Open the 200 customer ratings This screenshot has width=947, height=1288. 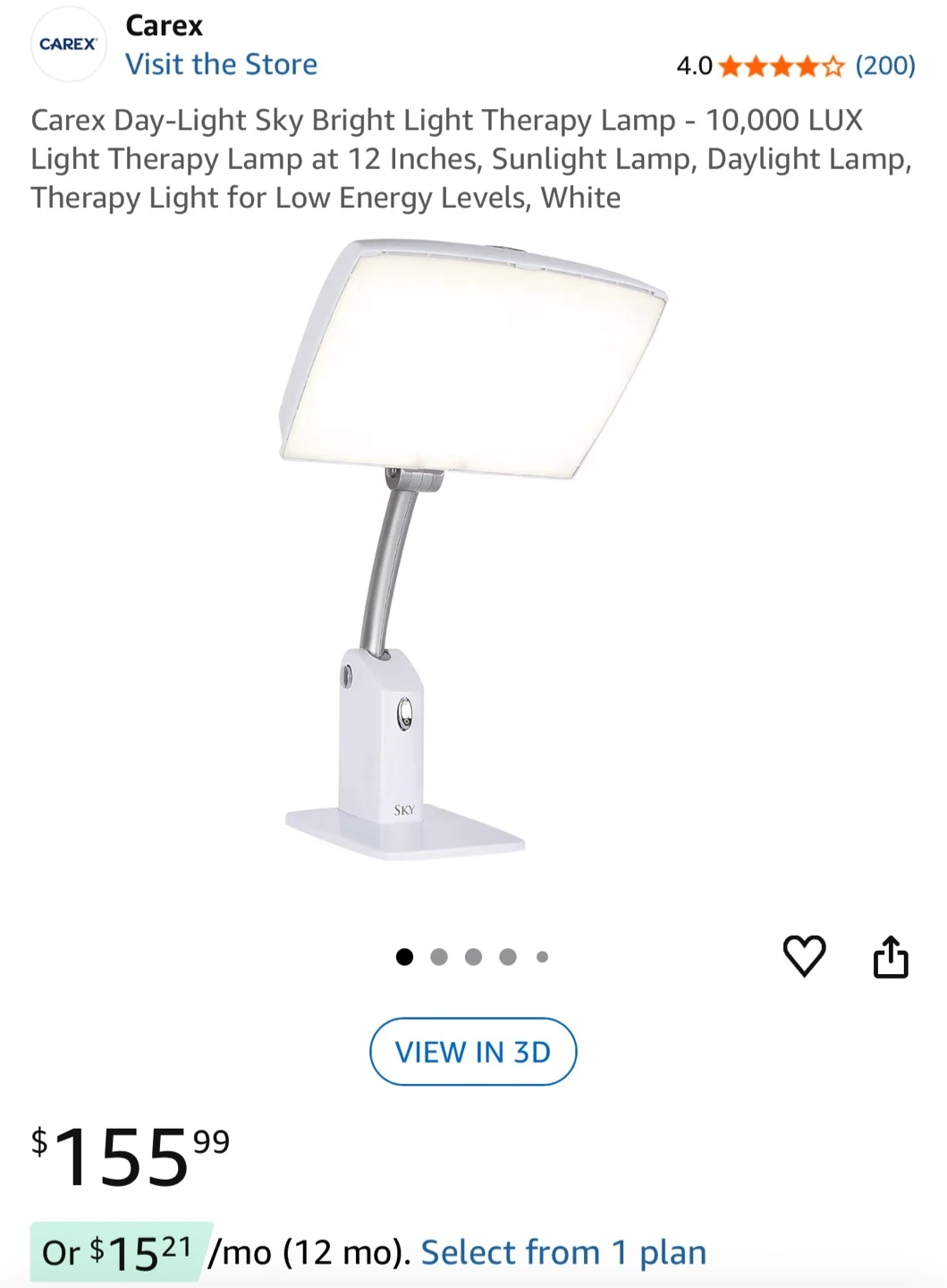click(884, 65)
